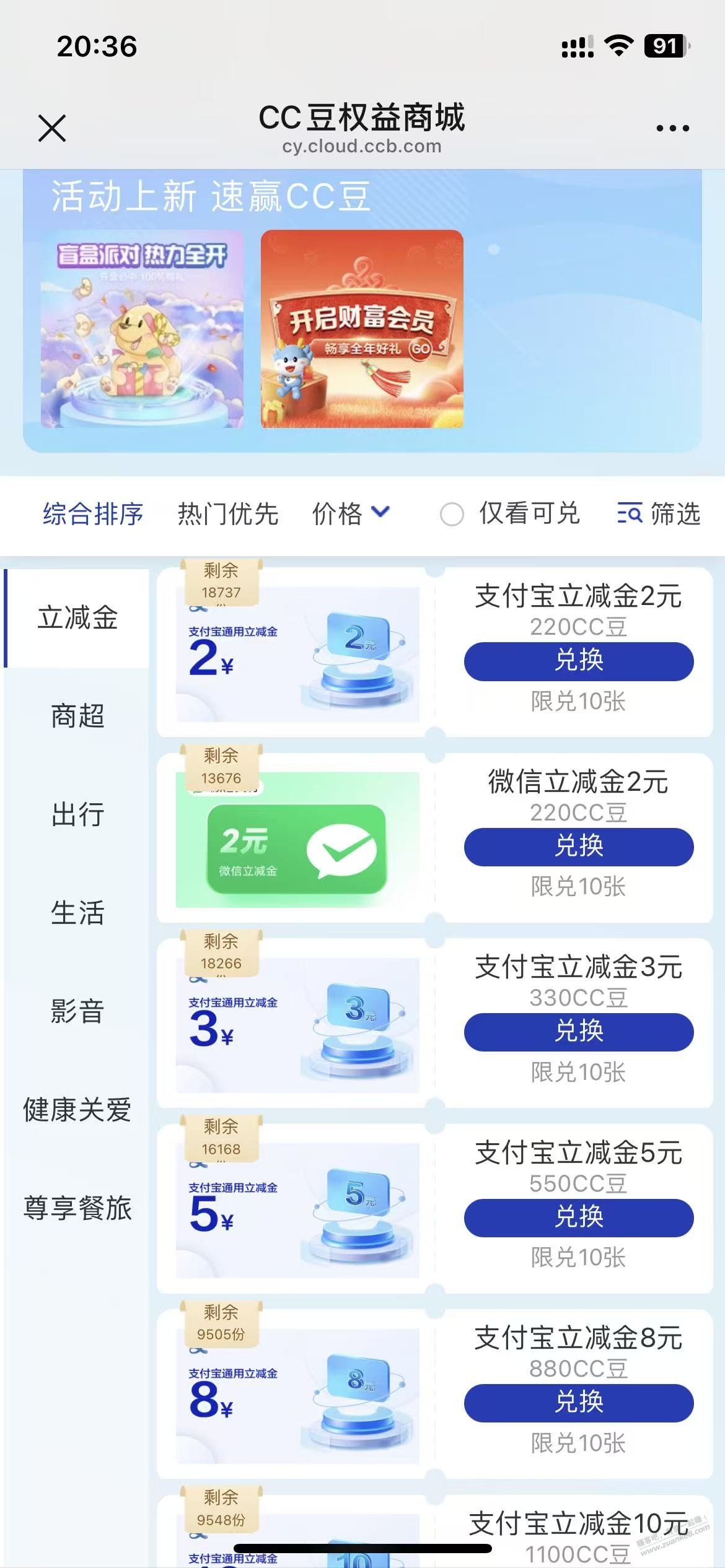This screenshot has height=1568, width=725.
Task: Switch to the 商超 category
Action: 77,716
